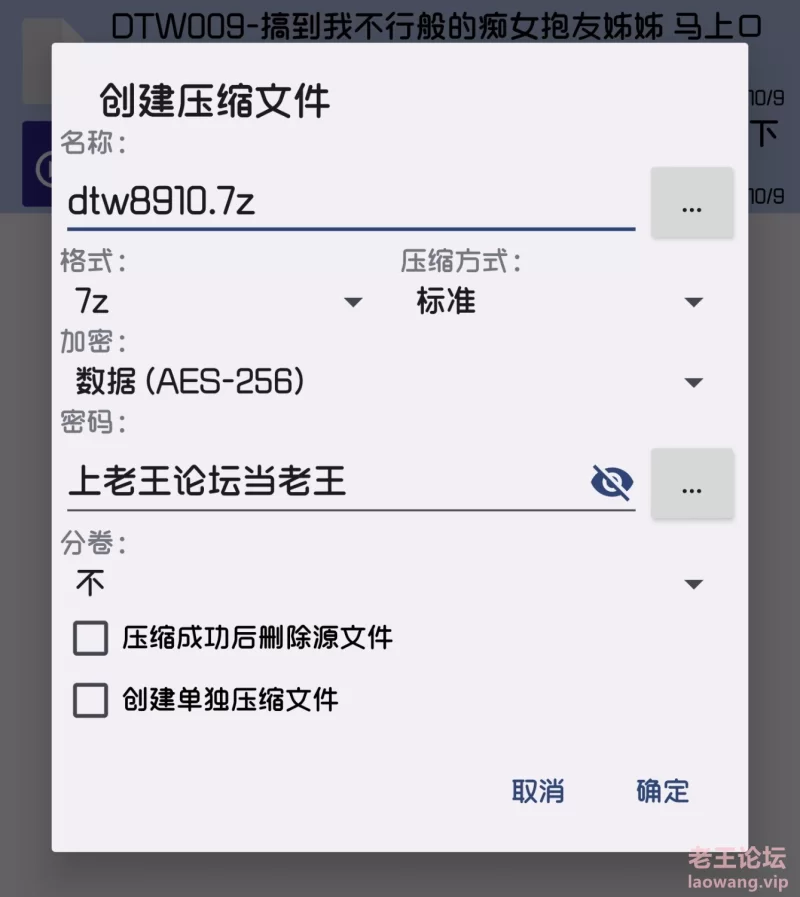
Task: Tap the browse button next to the name field
Action: (691, 203)
